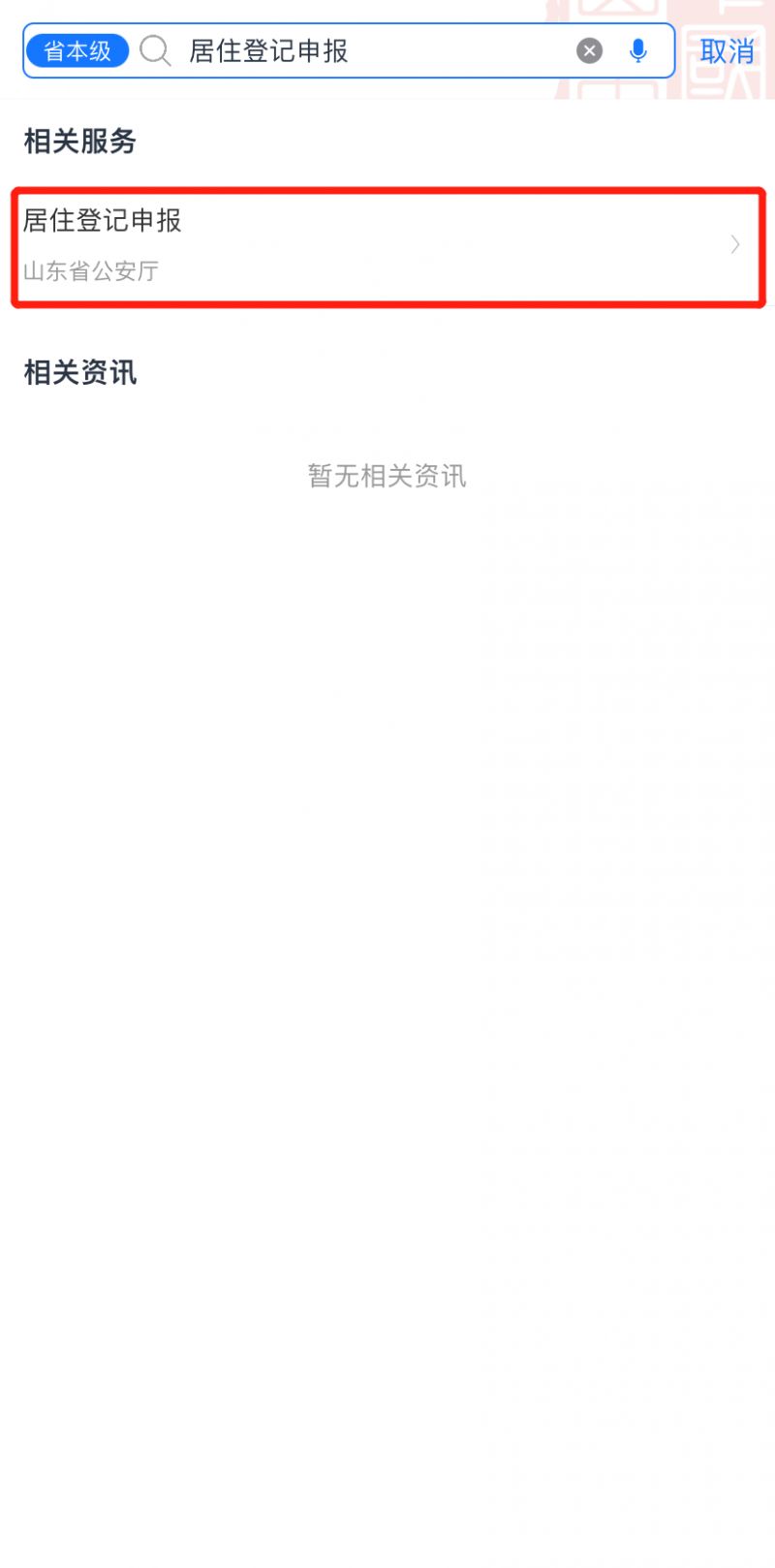The image size is (775, 1568).
Task: Start voice search with the microphone icon
Action: [637, 50]
